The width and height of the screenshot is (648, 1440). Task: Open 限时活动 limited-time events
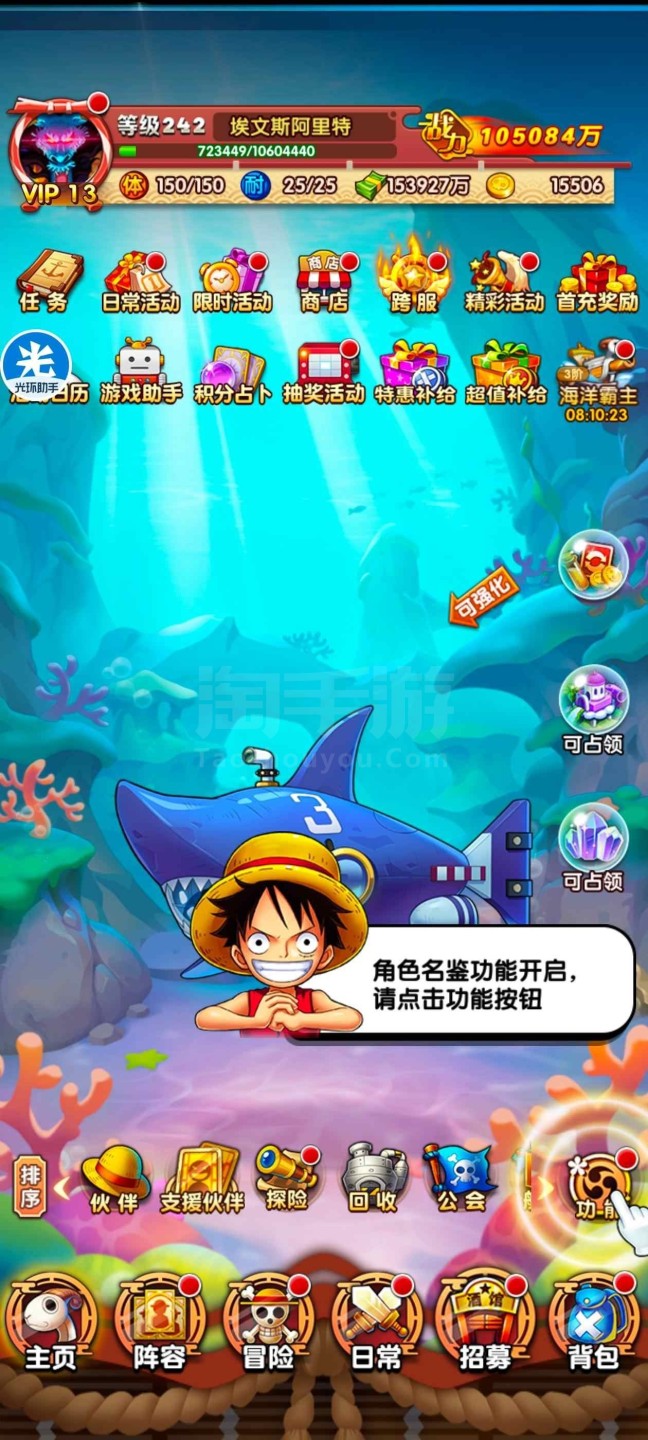tap(232, 282)
